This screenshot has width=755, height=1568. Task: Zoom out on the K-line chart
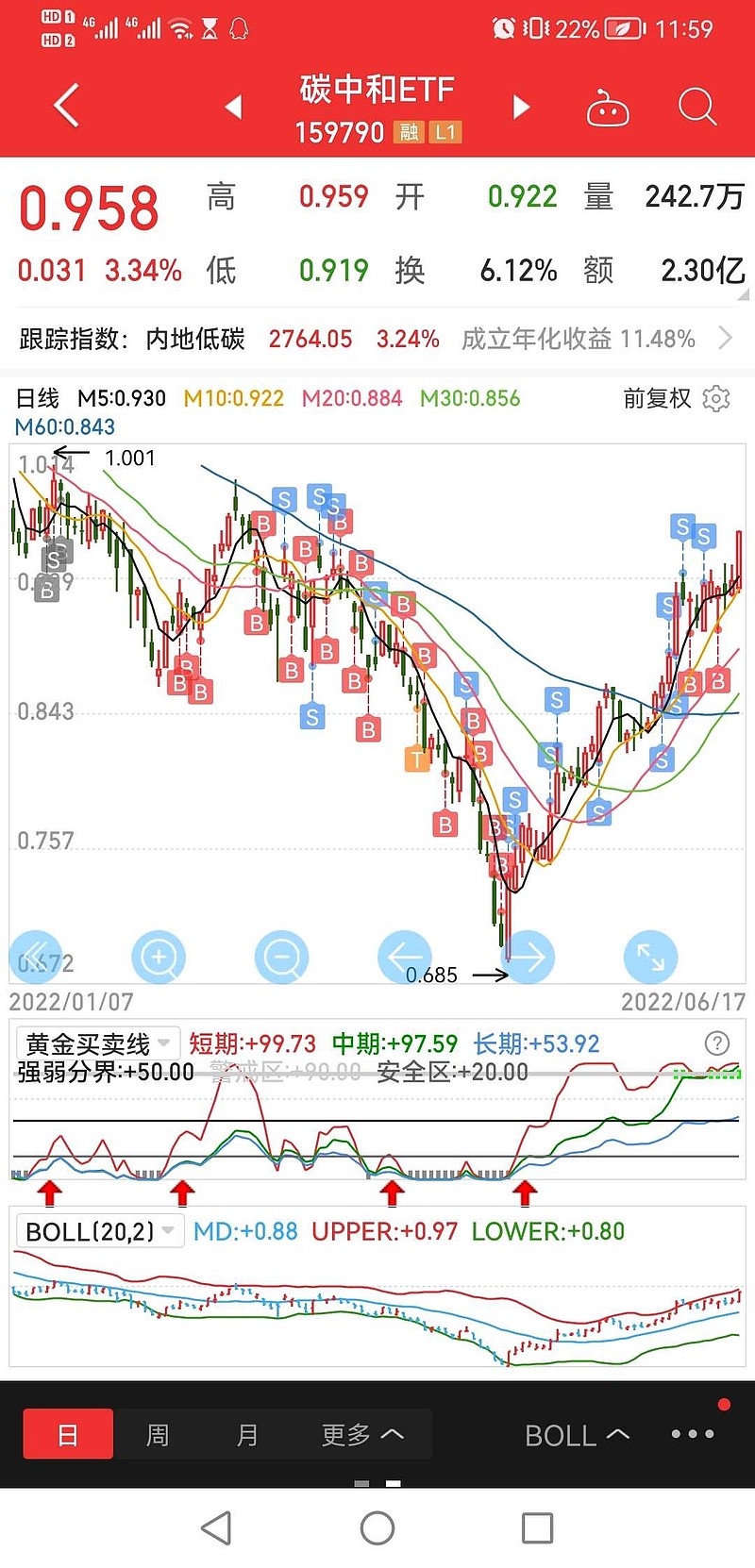tap(282, 958)
